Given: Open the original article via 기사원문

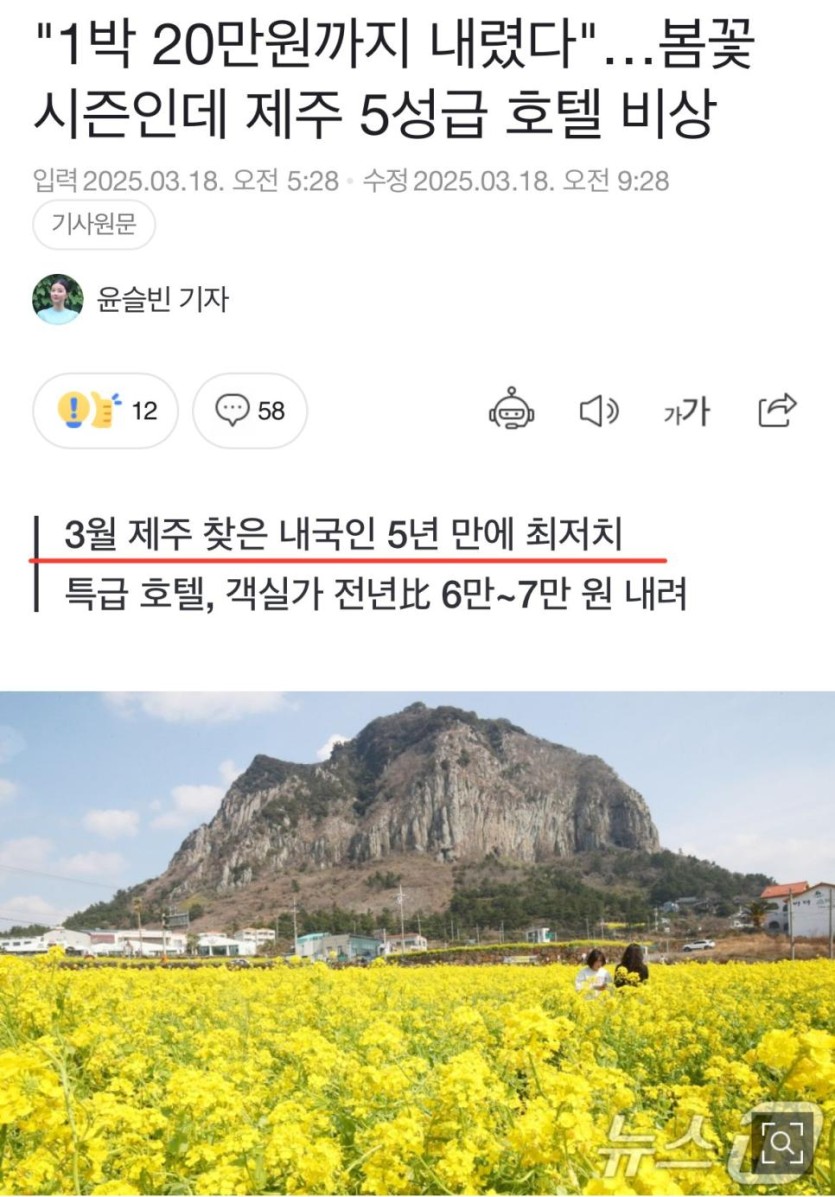Looking at the screenshot, I should coord(94,225).
